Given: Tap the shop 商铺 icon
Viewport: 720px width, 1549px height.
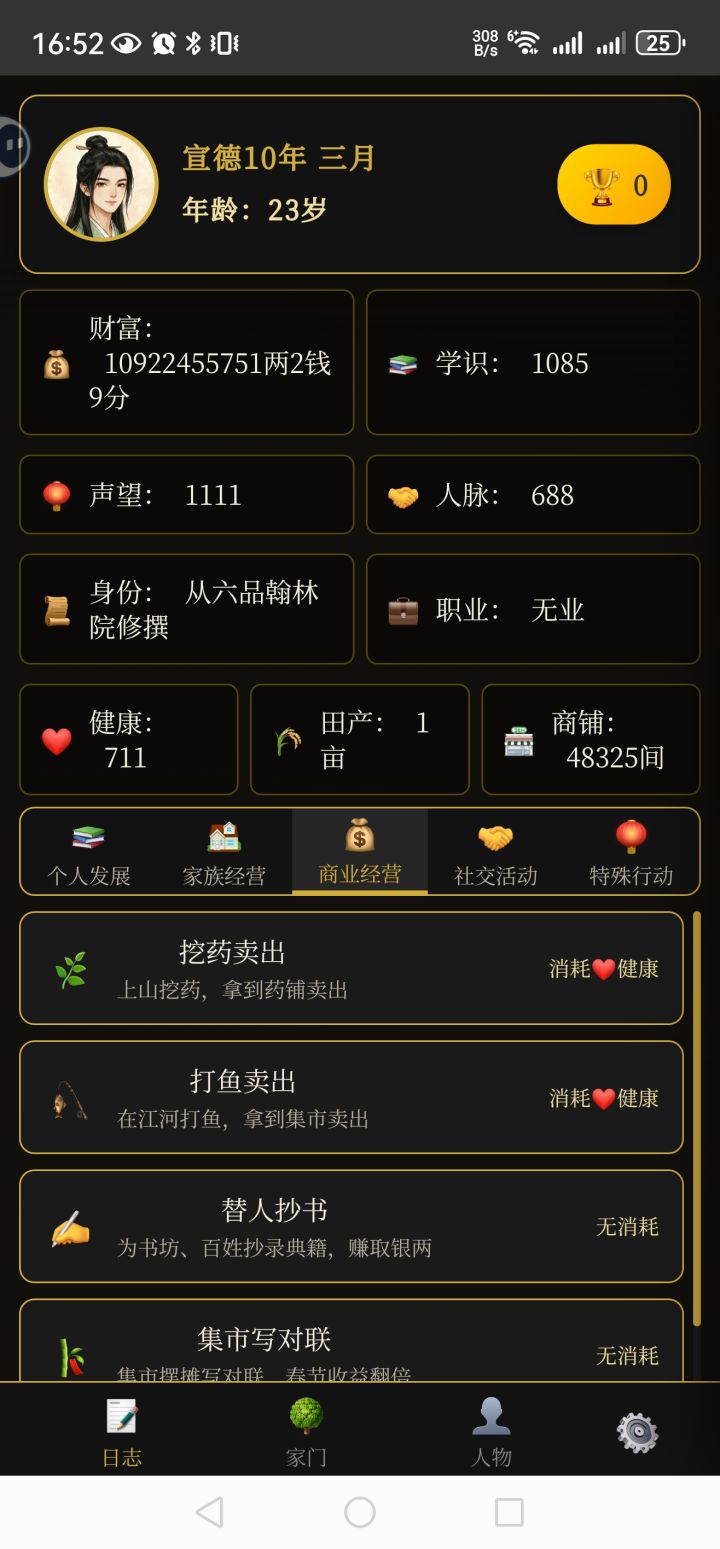Looking at the screenshot, I should click(518, 740).
